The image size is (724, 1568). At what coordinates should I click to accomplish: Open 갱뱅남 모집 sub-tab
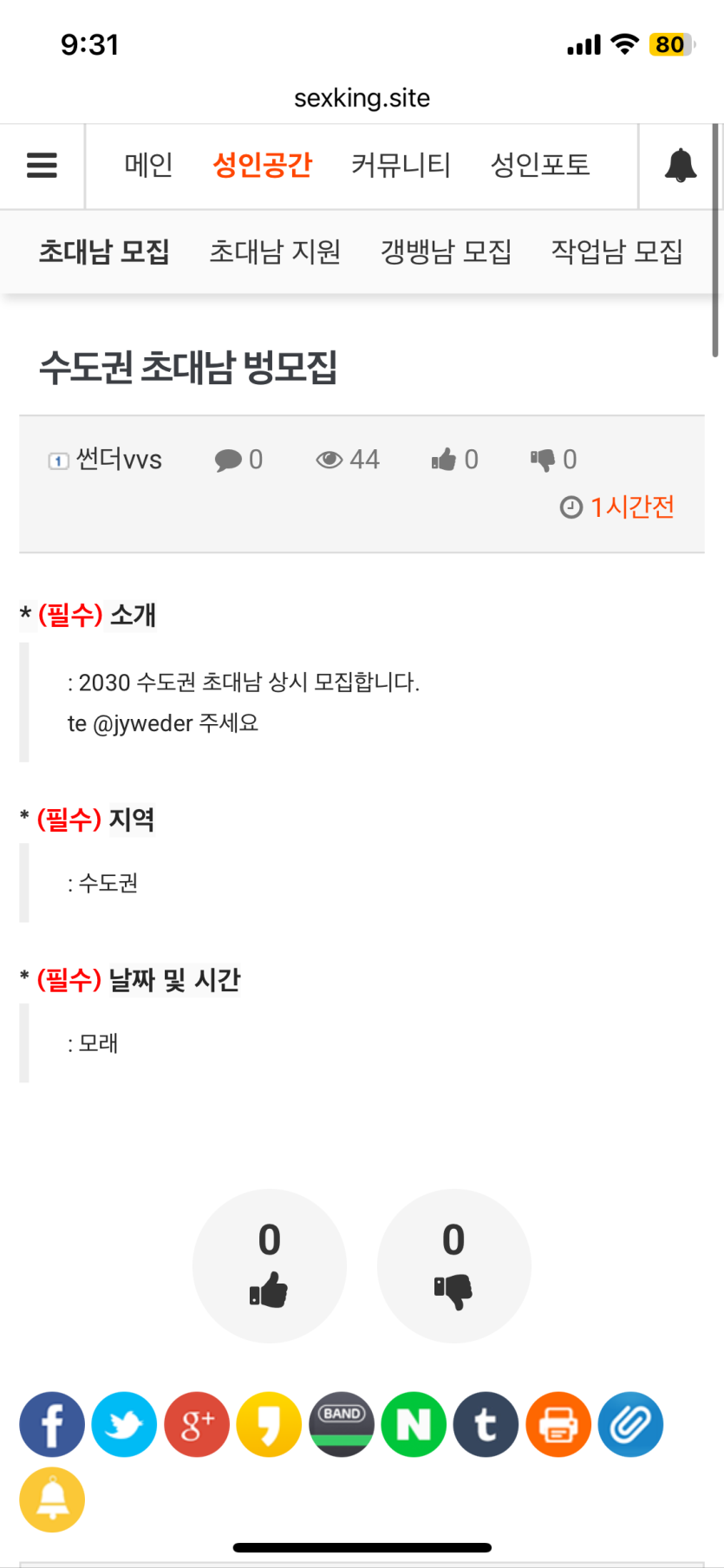coord(446,252)
